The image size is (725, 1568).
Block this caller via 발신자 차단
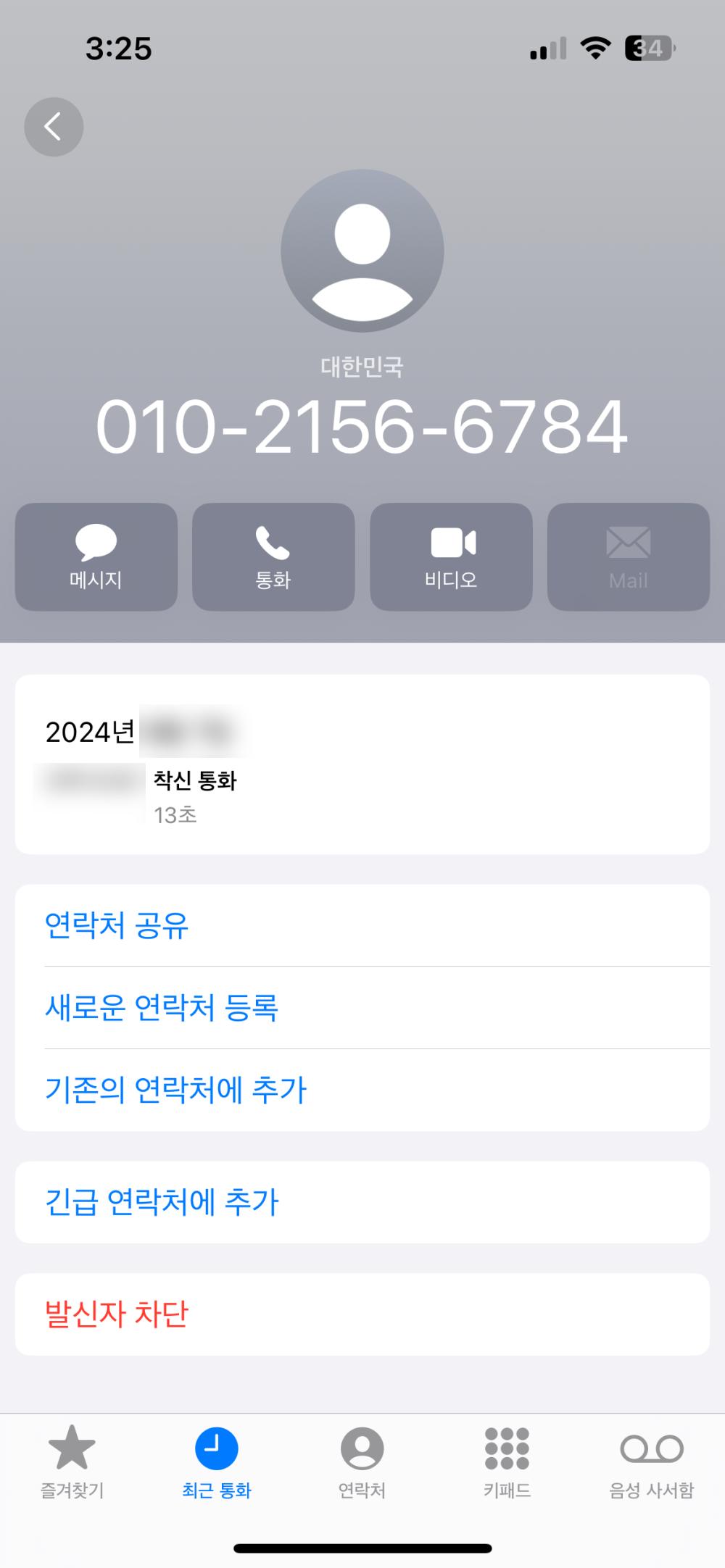tap(117, 1314)
